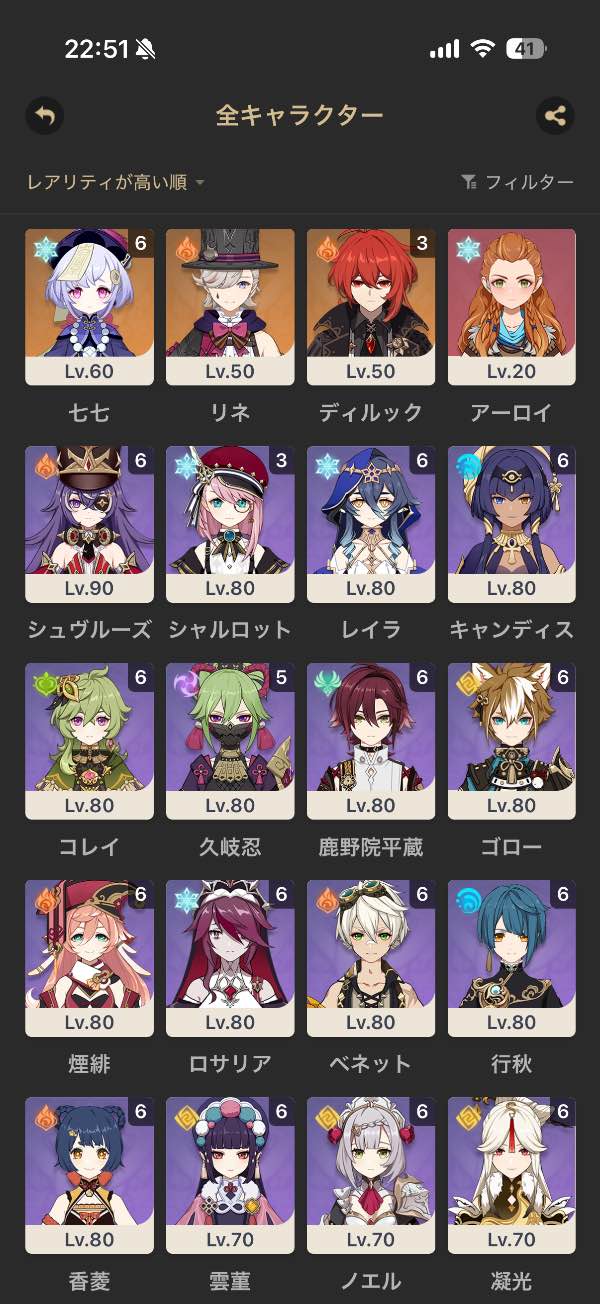Tap the シュヴルーズ character card
The height and width of the screenshot is (1304, 600).
pyautogui.click(x=89, y=523)
